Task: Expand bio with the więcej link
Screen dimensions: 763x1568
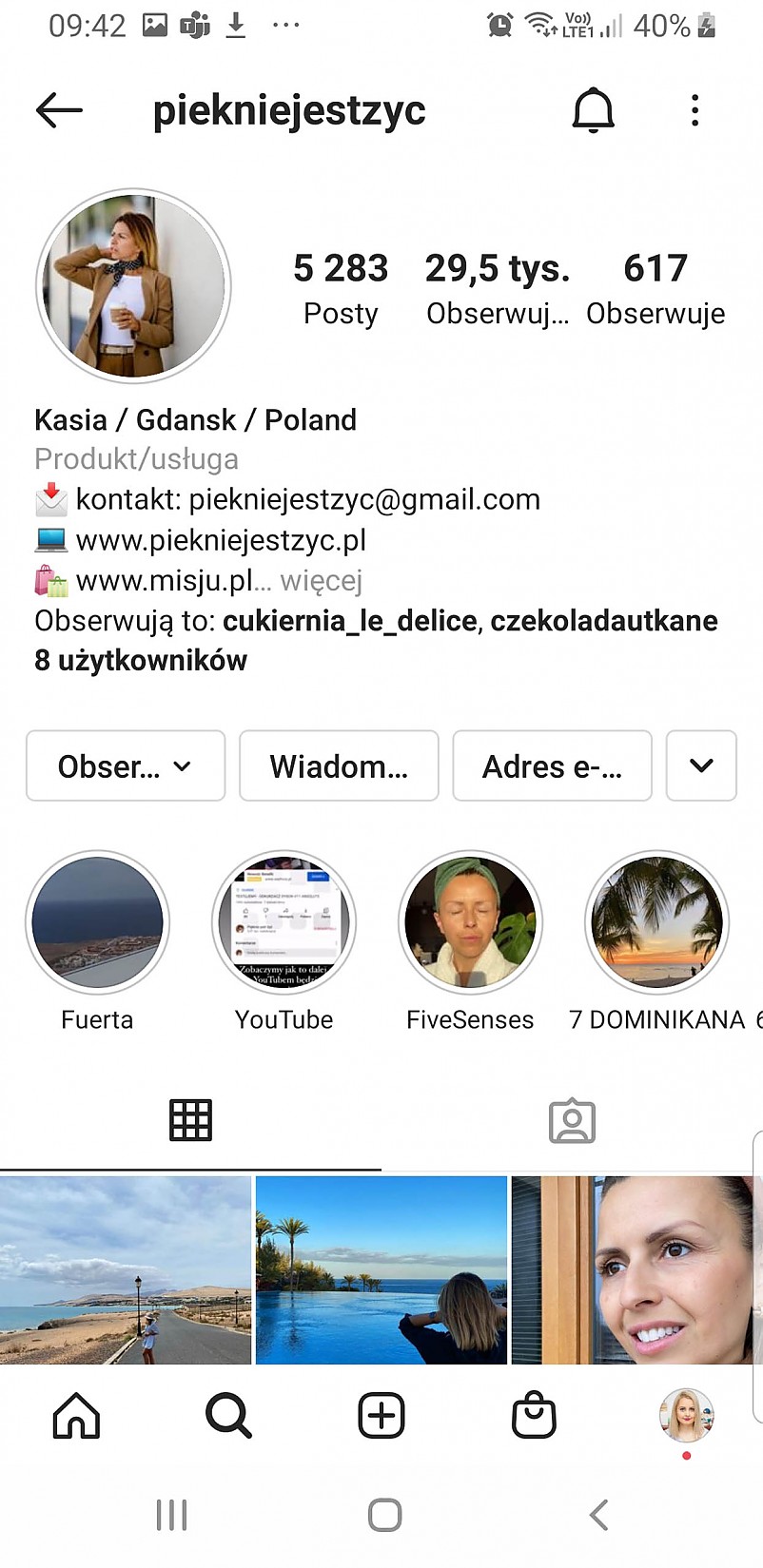Action: point(320,581)
